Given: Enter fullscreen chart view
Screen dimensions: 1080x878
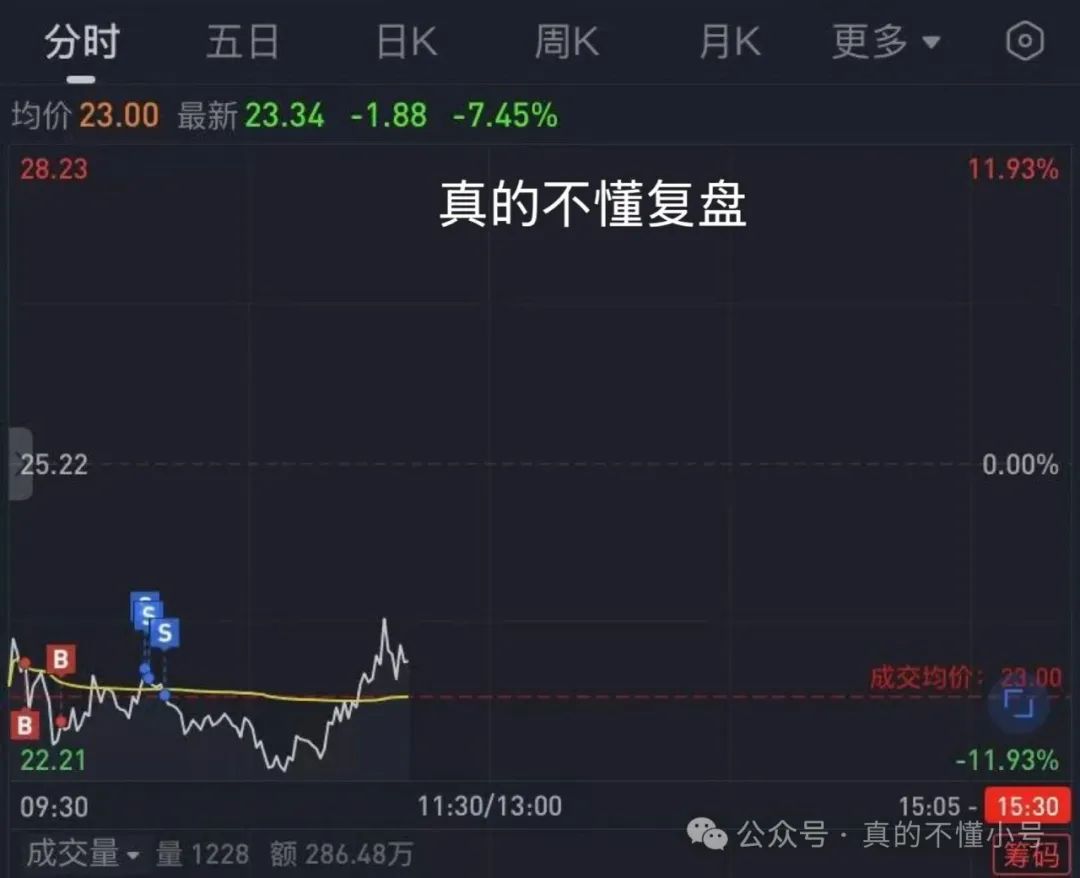Looking at the screenshot, I should coord(1018,704).
